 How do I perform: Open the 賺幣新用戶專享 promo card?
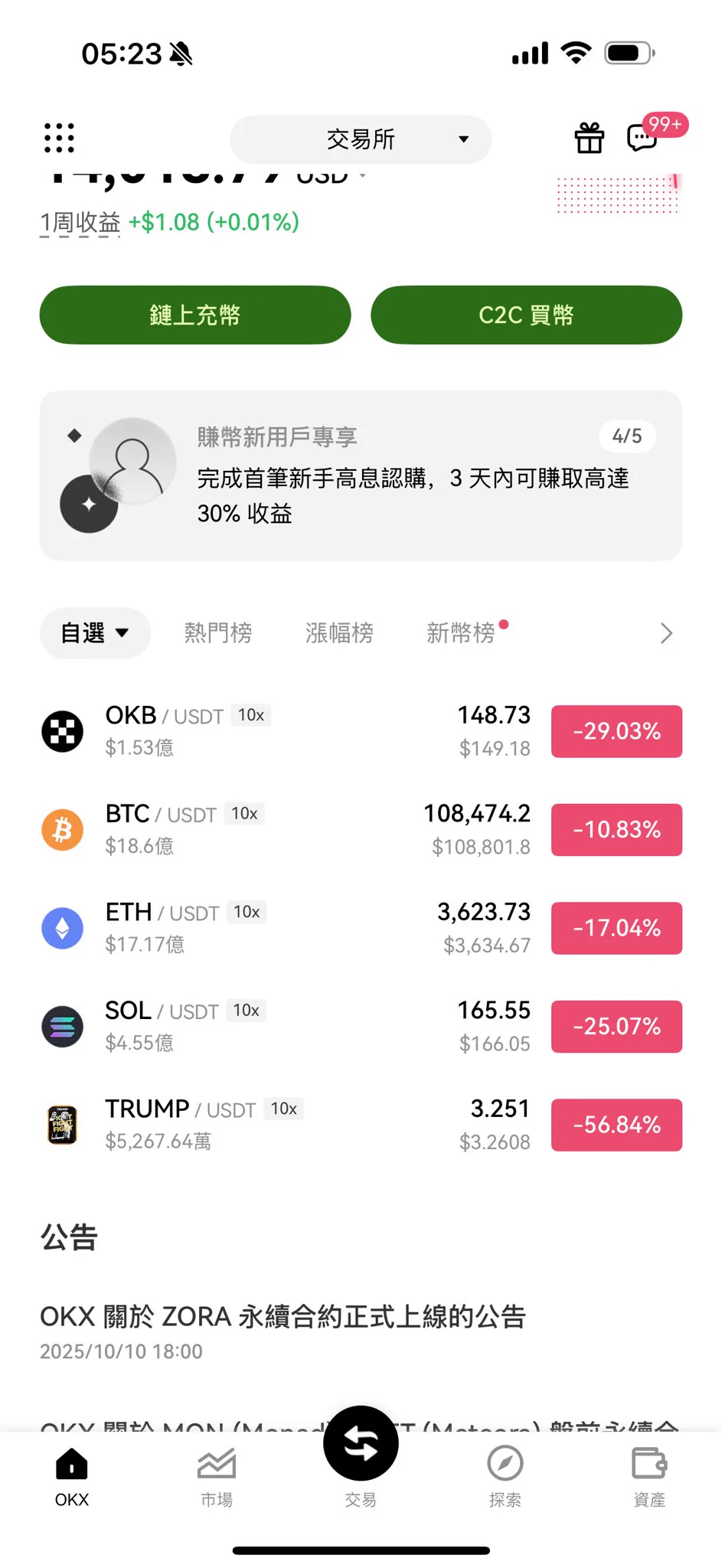(x=361, y=475)
